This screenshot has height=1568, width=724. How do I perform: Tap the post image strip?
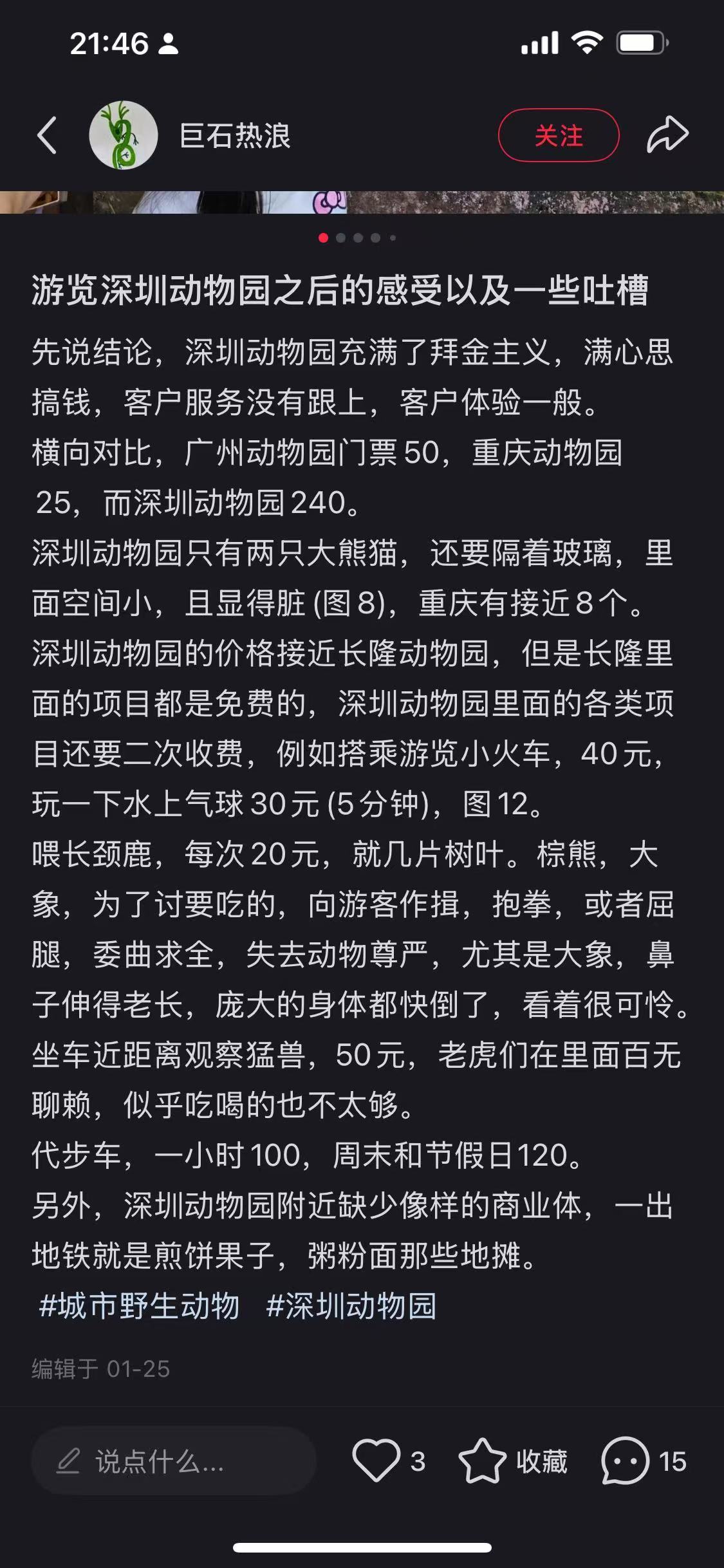pyautogui.click(x=362, y=202)
